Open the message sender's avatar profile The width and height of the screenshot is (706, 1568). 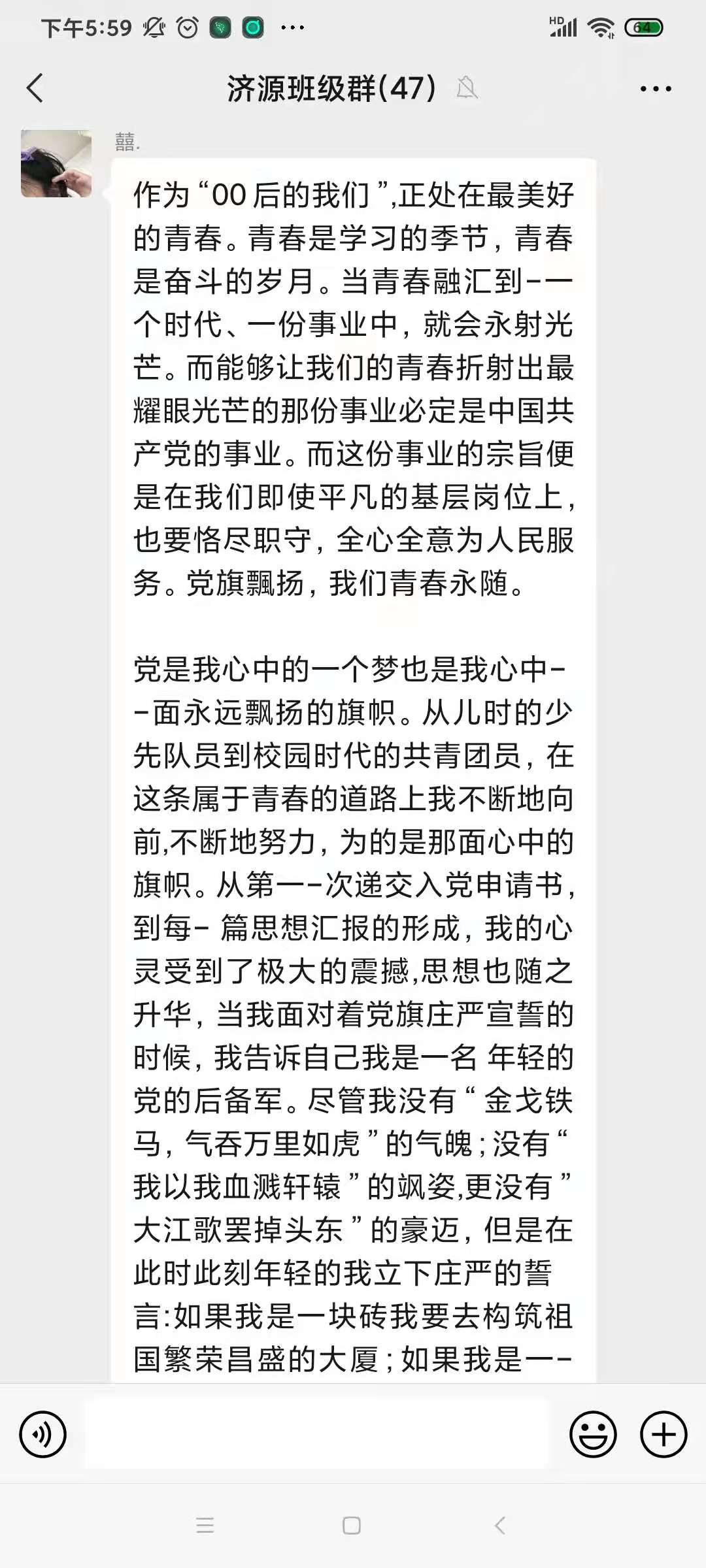click(x=56, y=164)
